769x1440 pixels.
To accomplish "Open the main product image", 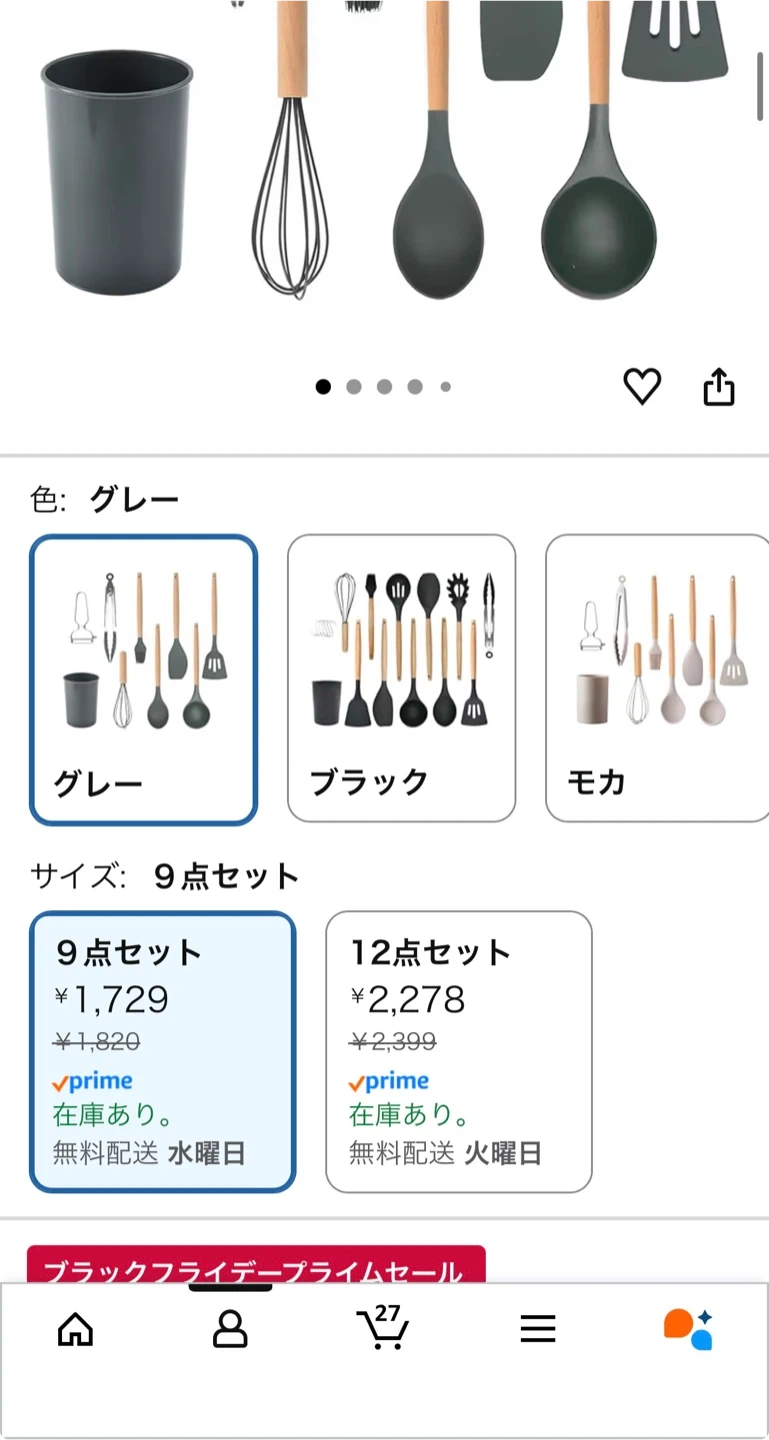I will [x=384, y=160].
